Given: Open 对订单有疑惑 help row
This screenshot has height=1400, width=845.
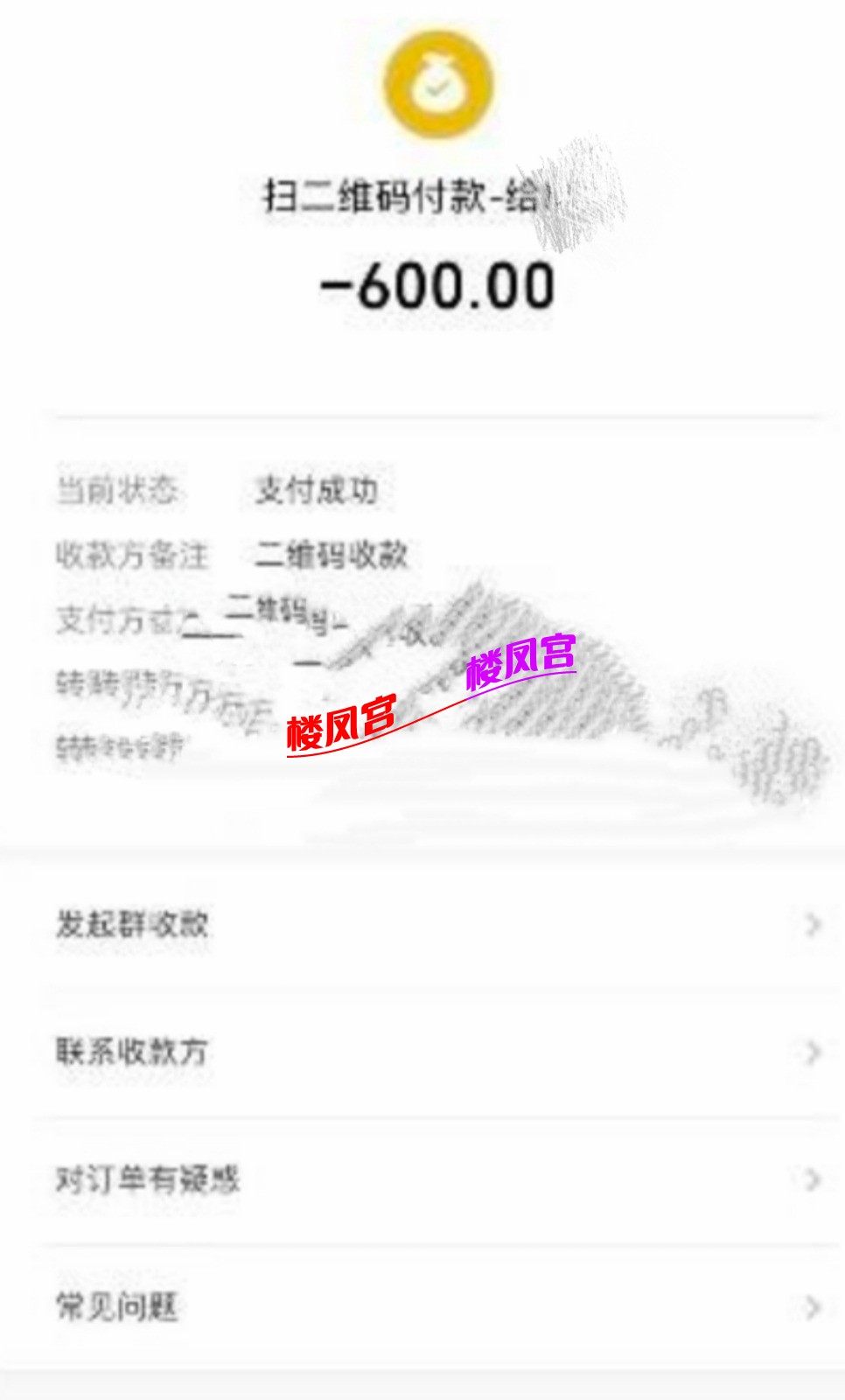Looking at the screenshot, I should (x=422, y=1179).
